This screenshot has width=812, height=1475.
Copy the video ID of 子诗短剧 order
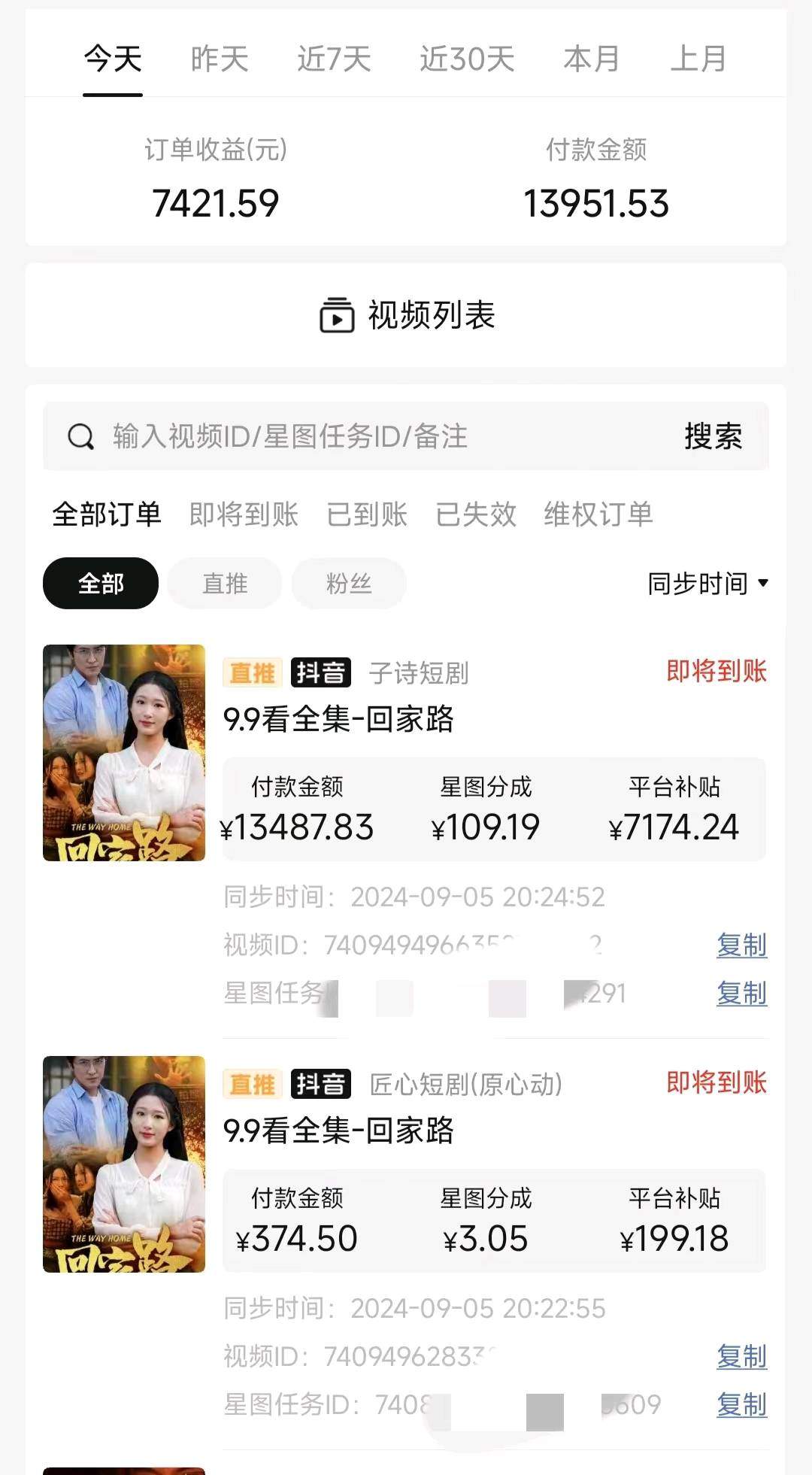(741, 945)
